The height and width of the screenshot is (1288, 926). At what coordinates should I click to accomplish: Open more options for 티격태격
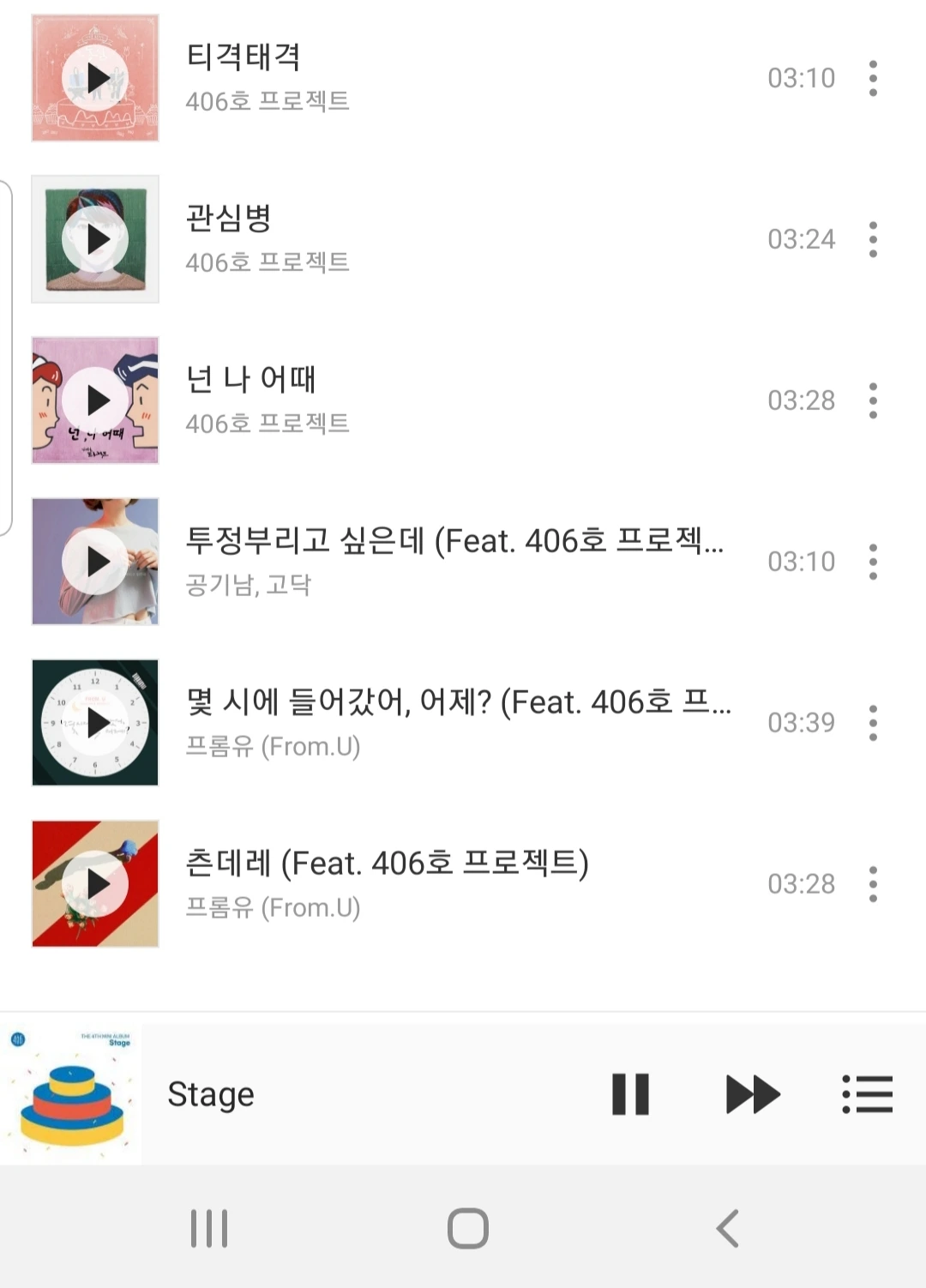[873, 78]
